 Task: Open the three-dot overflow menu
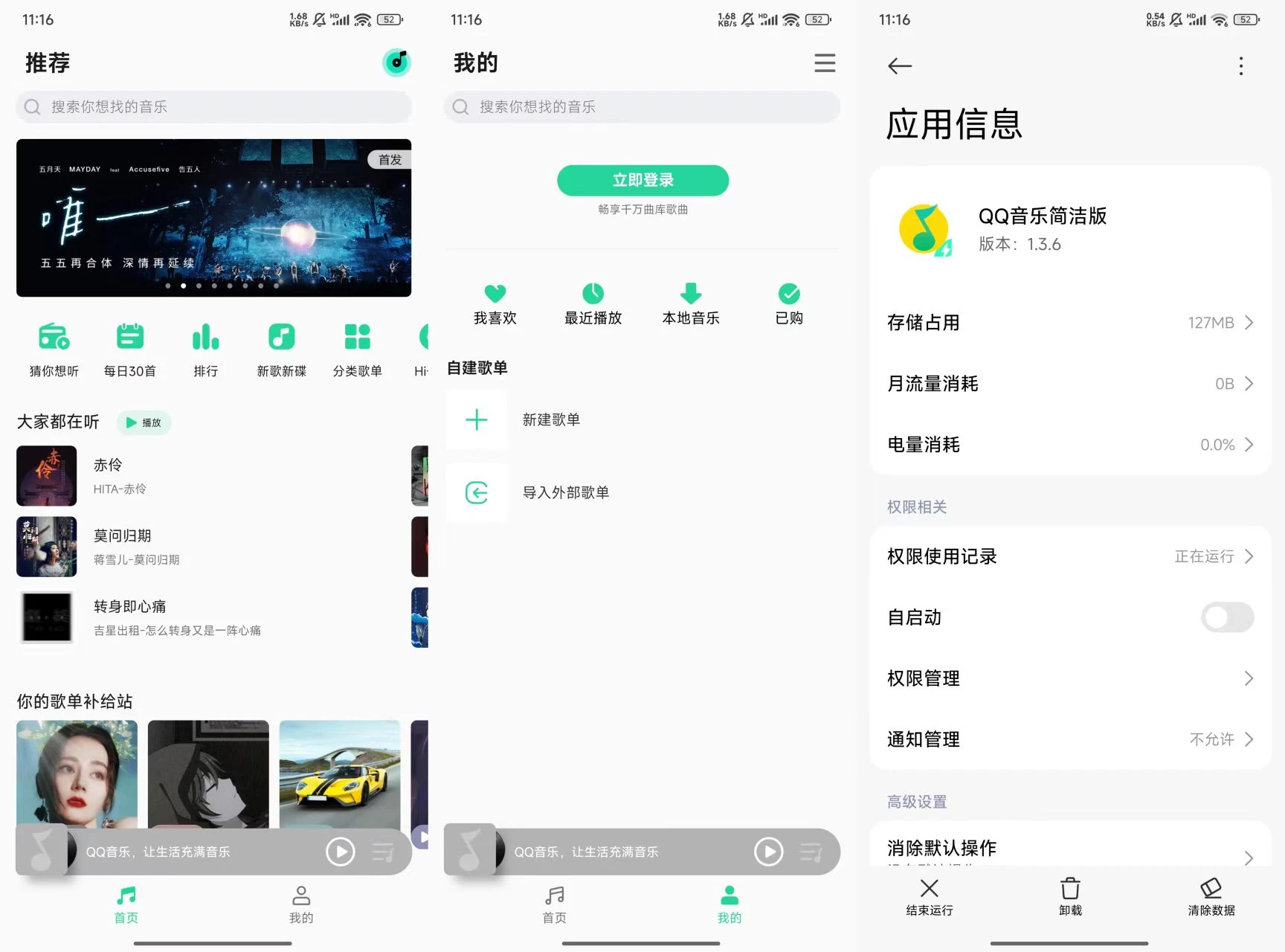coord(1240,66)
